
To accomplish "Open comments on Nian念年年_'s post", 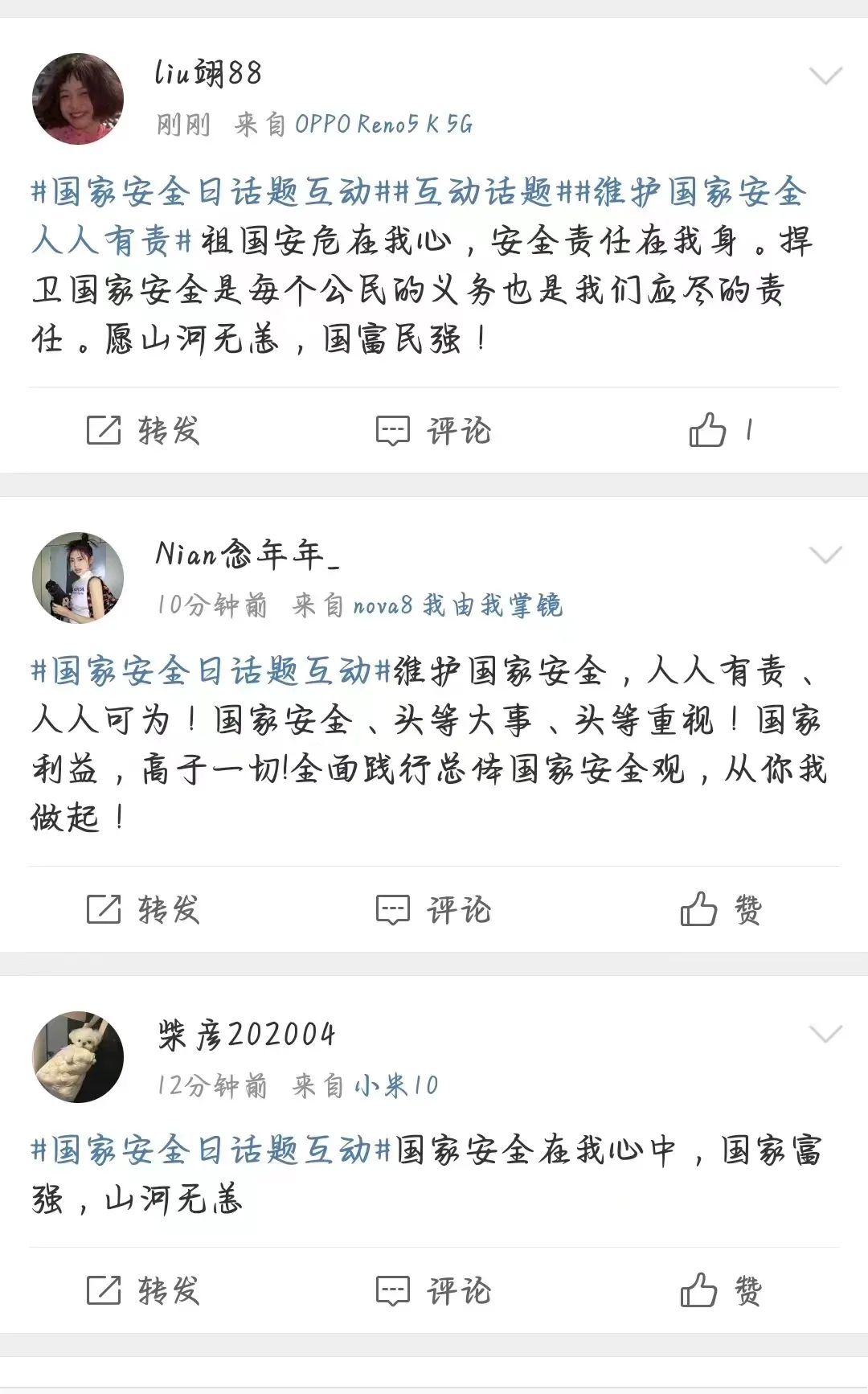I will (x=434, y=909).
